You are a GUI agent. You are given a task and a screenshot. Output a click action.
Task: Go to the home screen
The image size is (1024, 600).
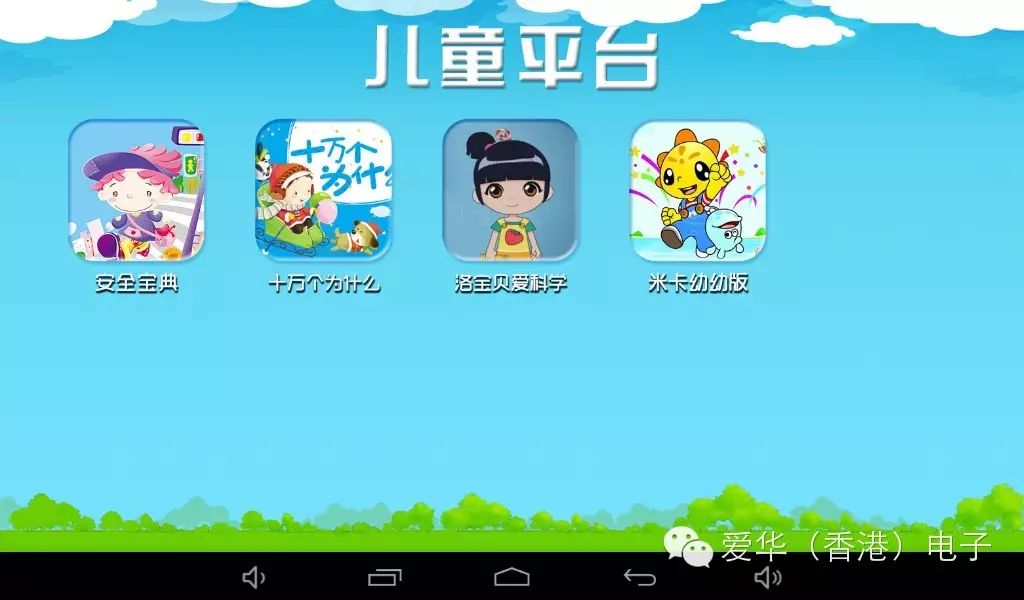[512, 577]
